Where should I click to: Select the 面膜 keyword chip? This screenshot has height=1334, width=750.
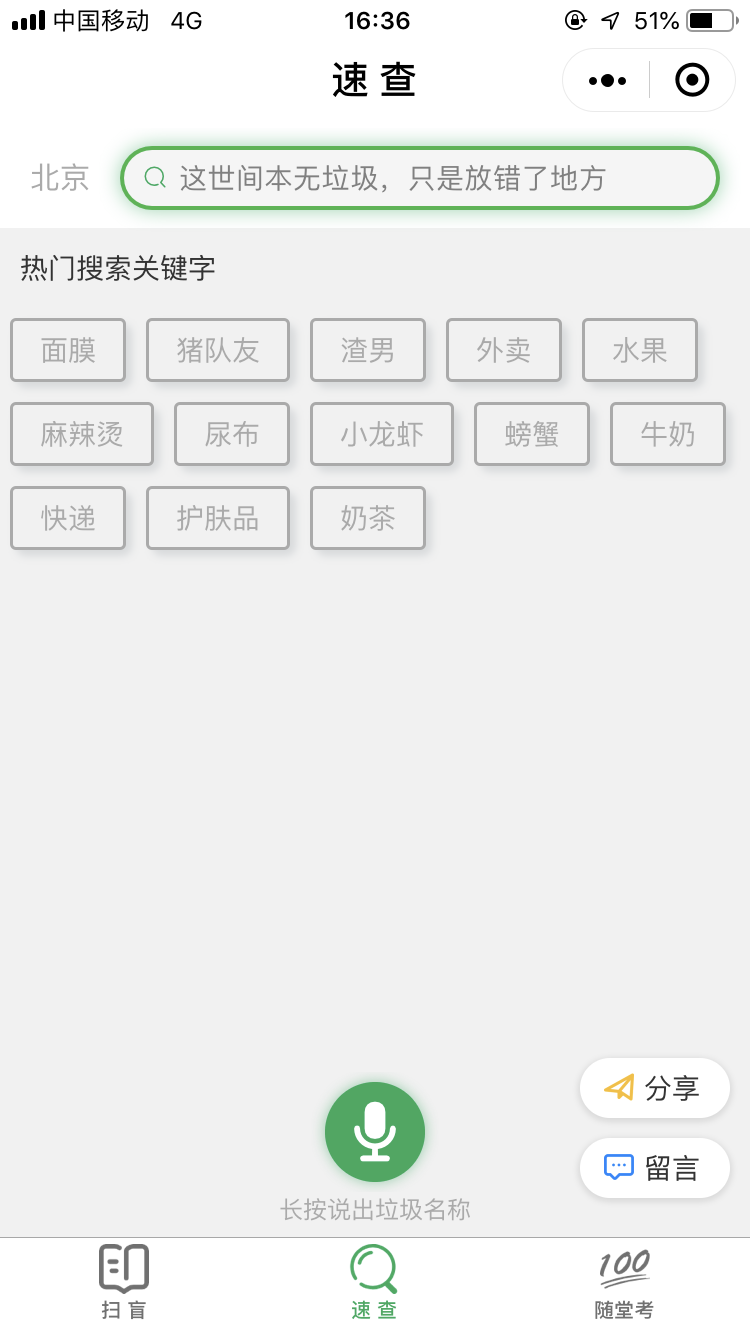point(68,350)
